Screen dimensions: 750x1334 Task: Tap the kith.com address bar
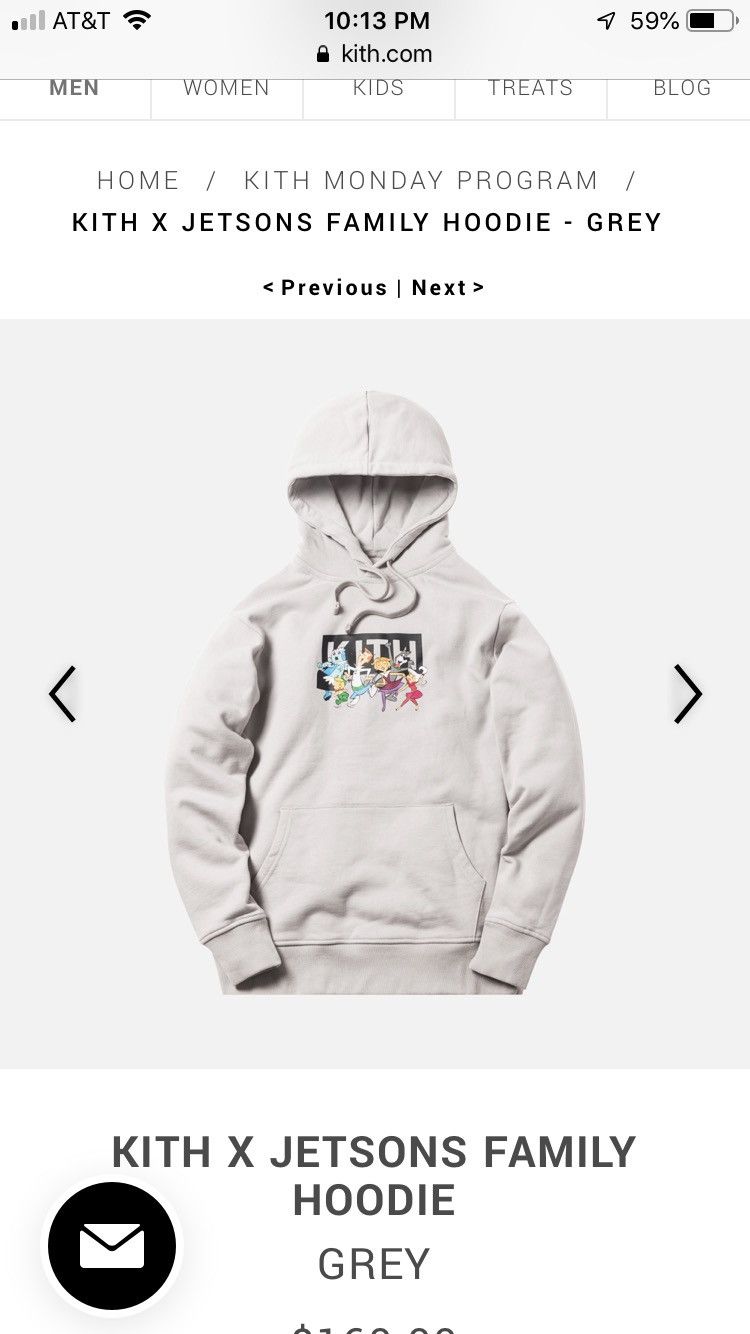(375, 54)
